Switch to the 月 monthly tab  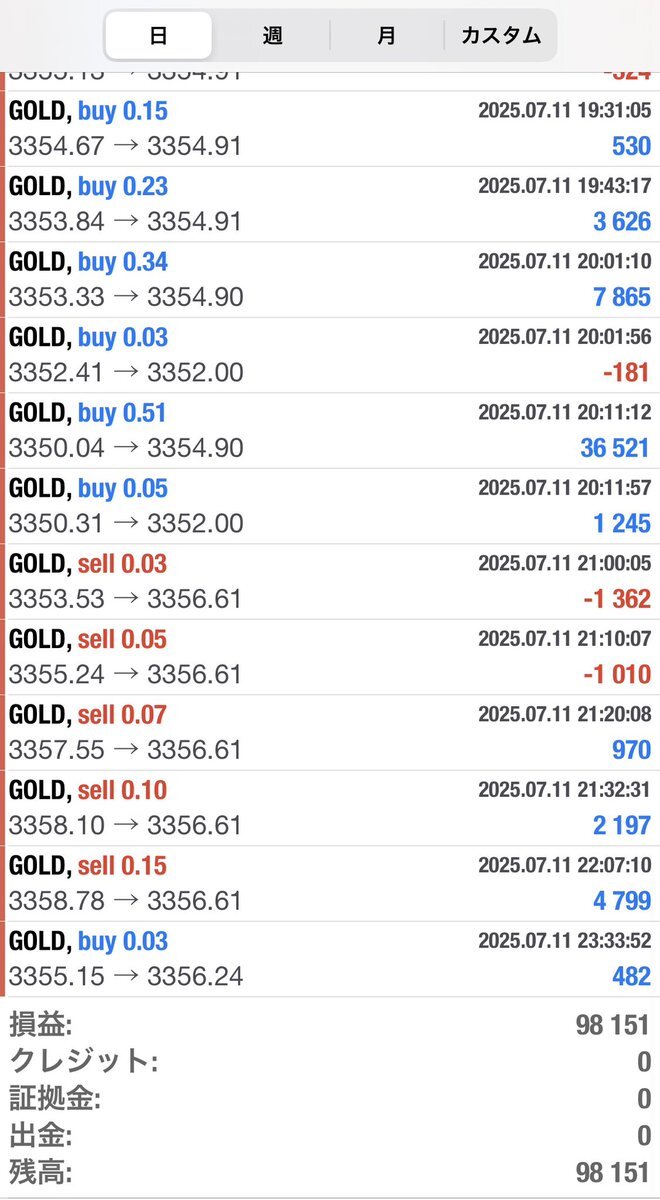click(387, 36)
